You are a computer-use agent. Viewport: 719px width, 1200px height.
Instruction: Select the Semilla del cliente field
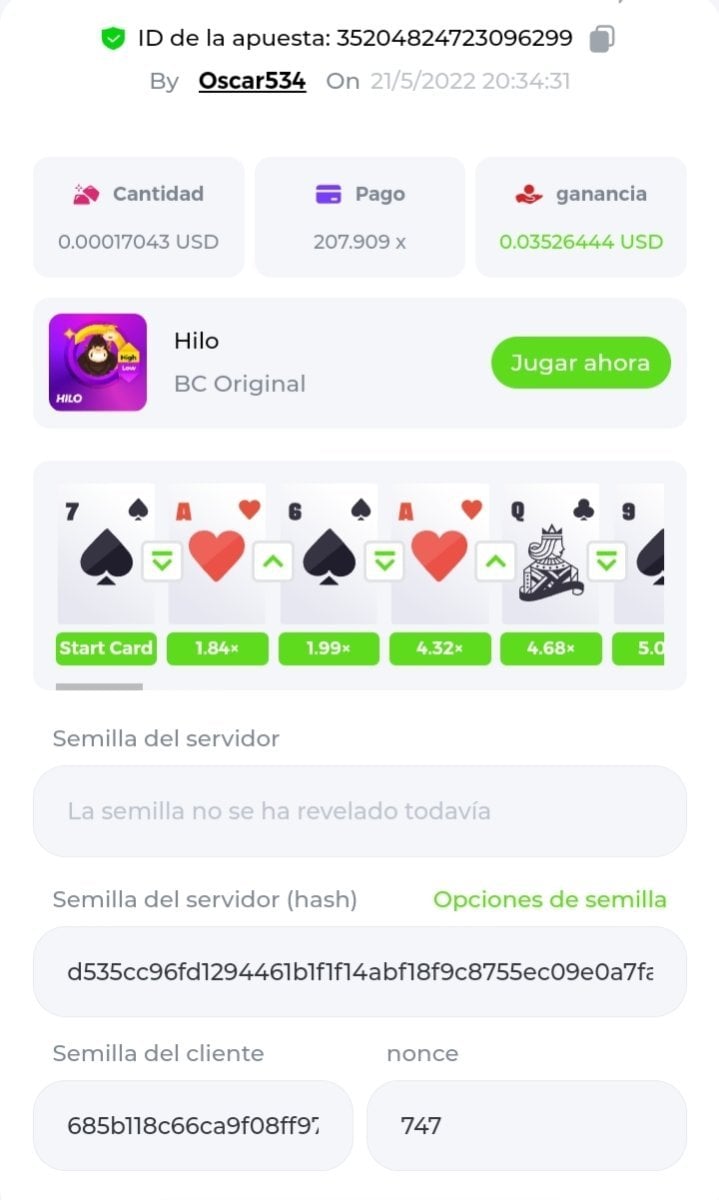pyautogui.click(x=193, y=1125)
